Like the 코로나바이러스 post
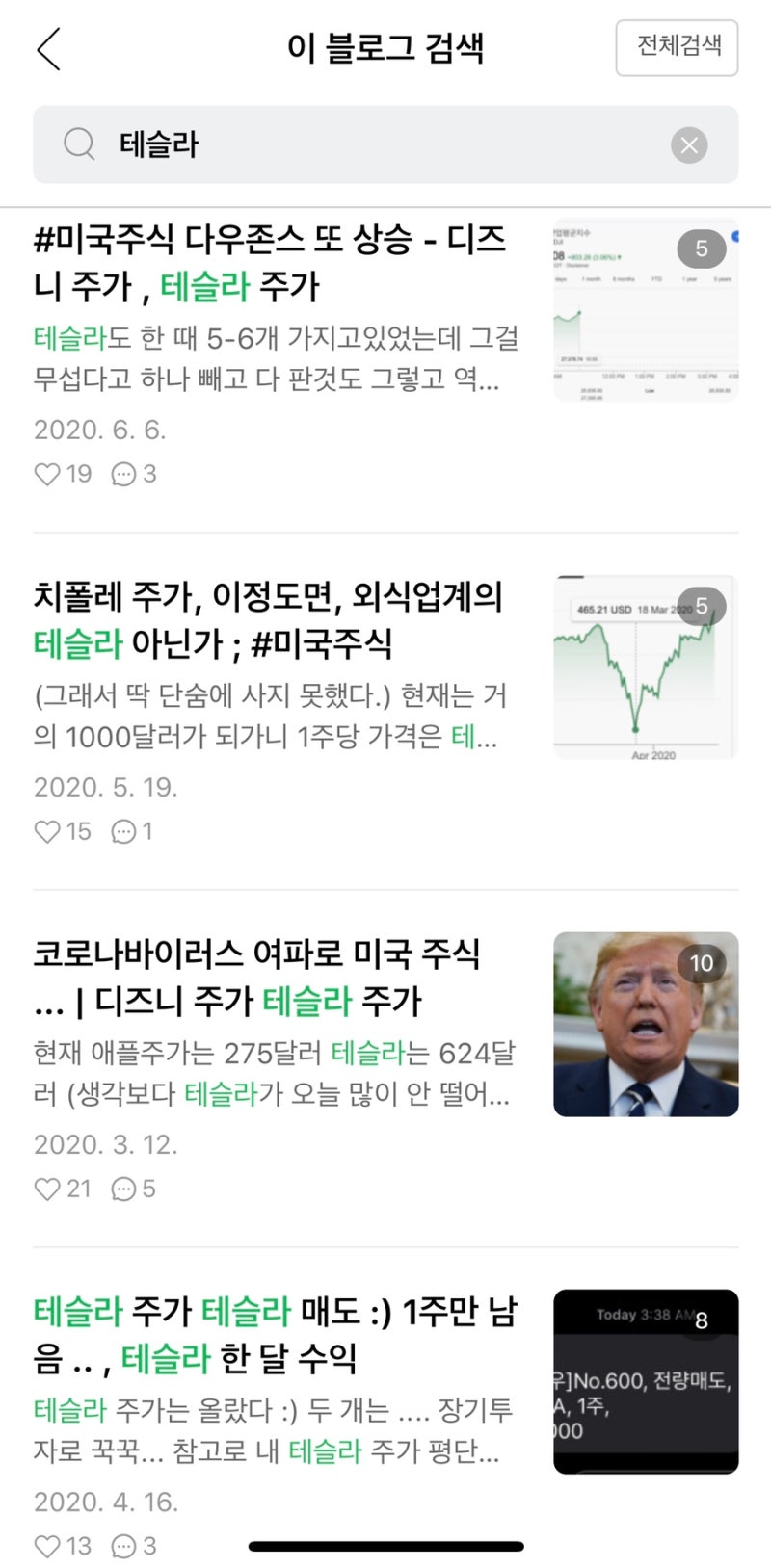The height and width of the screenshot is (1568, 771). [x=48, y=1189]
